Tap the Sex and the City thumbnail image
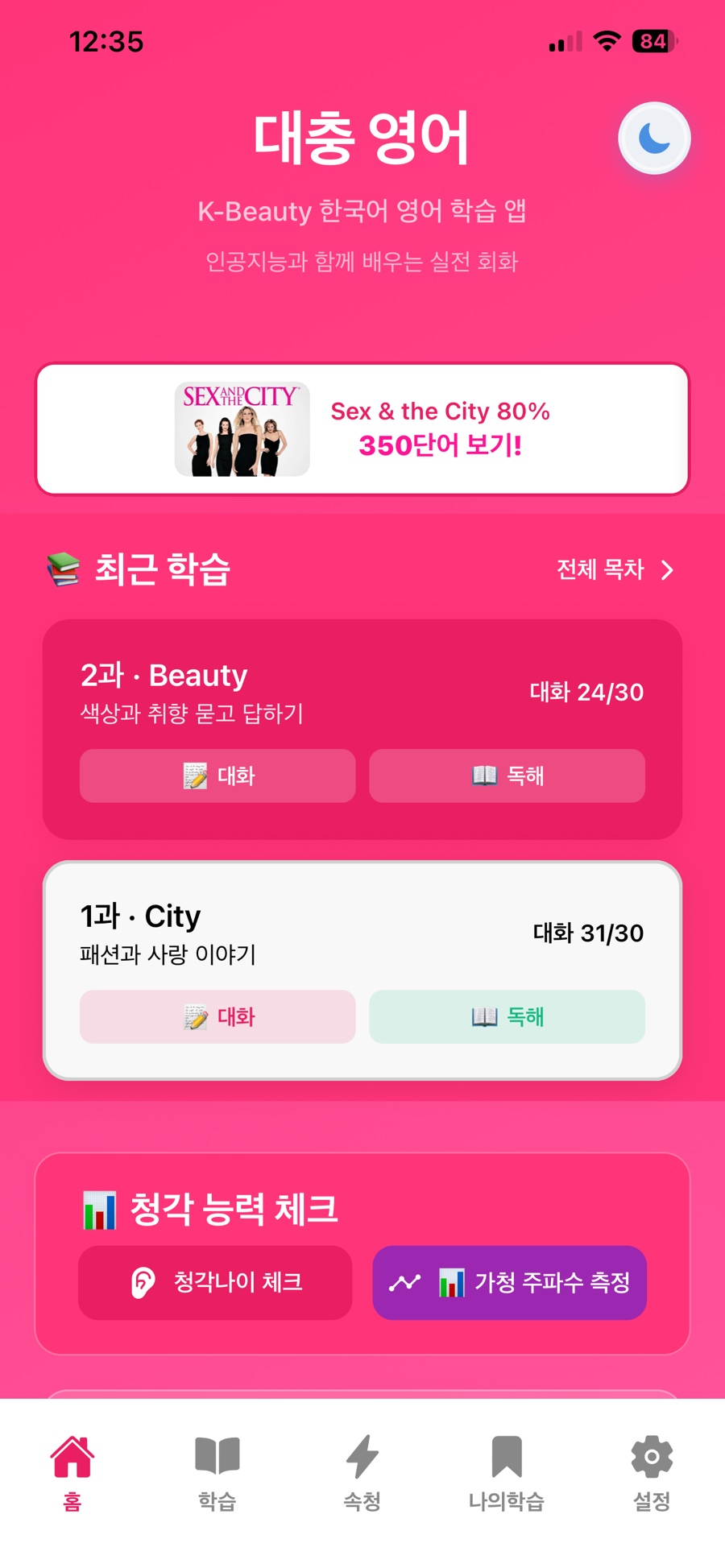Screen dimensions: 725x1568 click(x=241, y=429)
